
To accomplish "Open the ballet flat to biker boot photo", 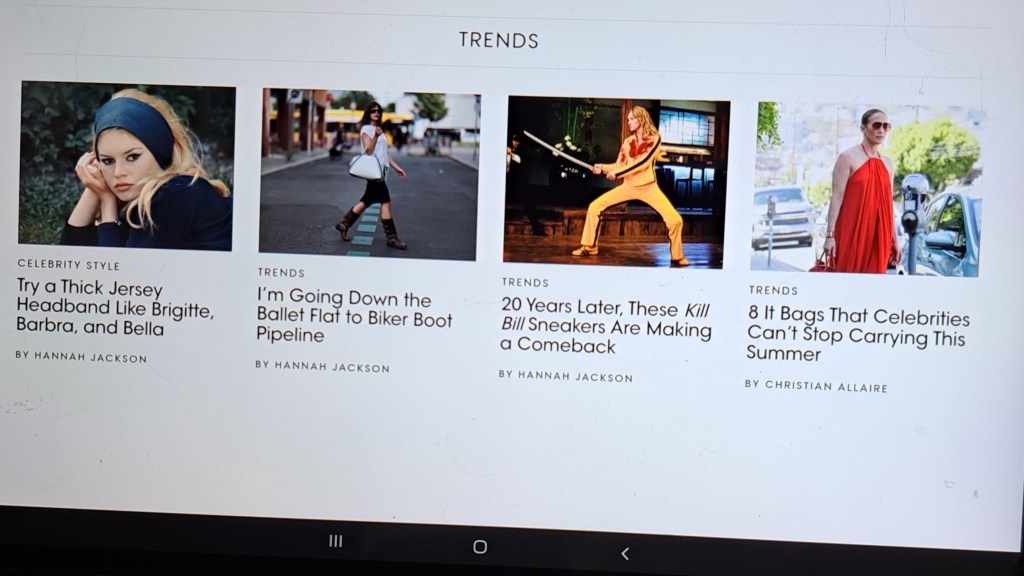I will (369, 174).
